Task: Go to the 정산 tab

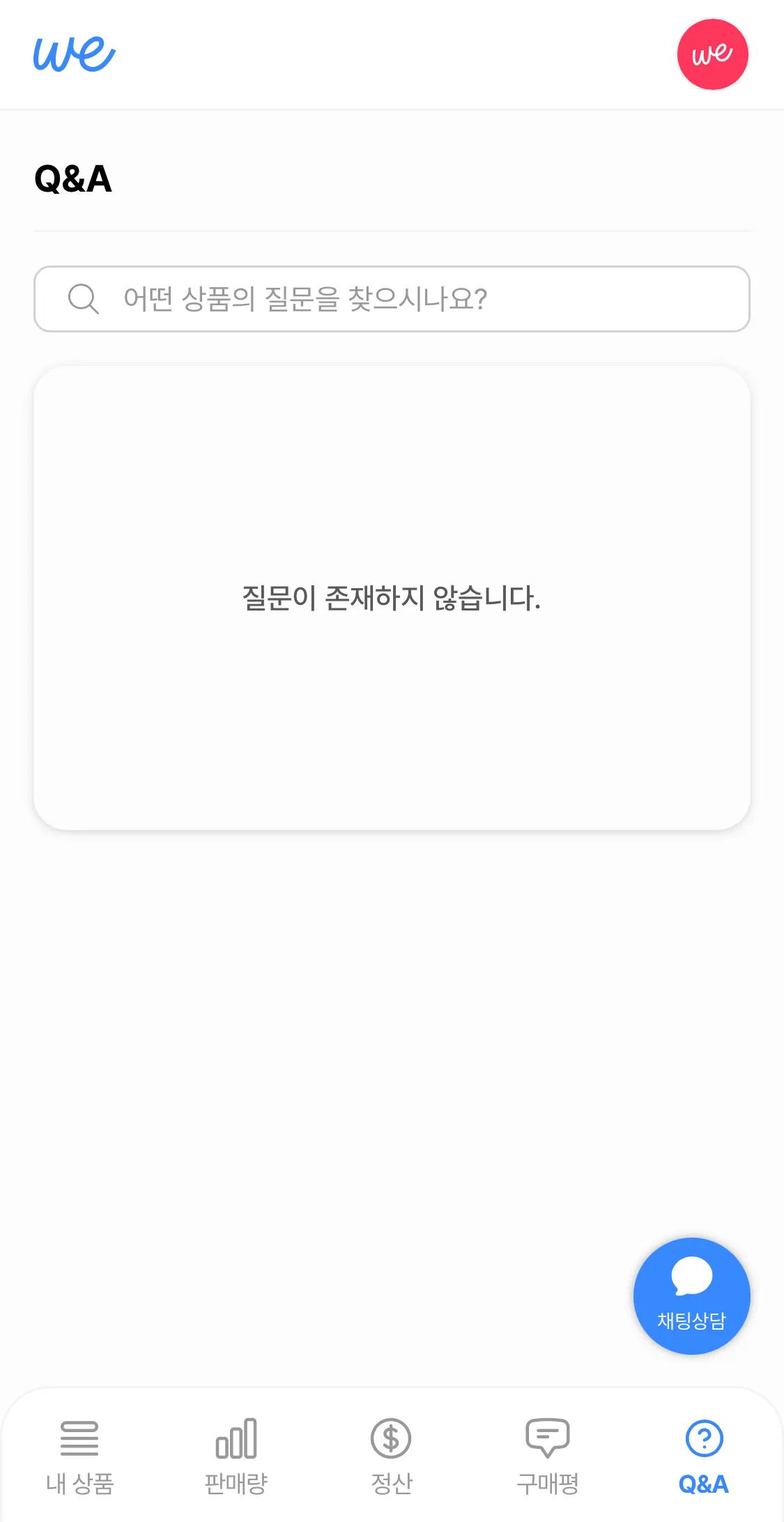Action: [391, 1456]
